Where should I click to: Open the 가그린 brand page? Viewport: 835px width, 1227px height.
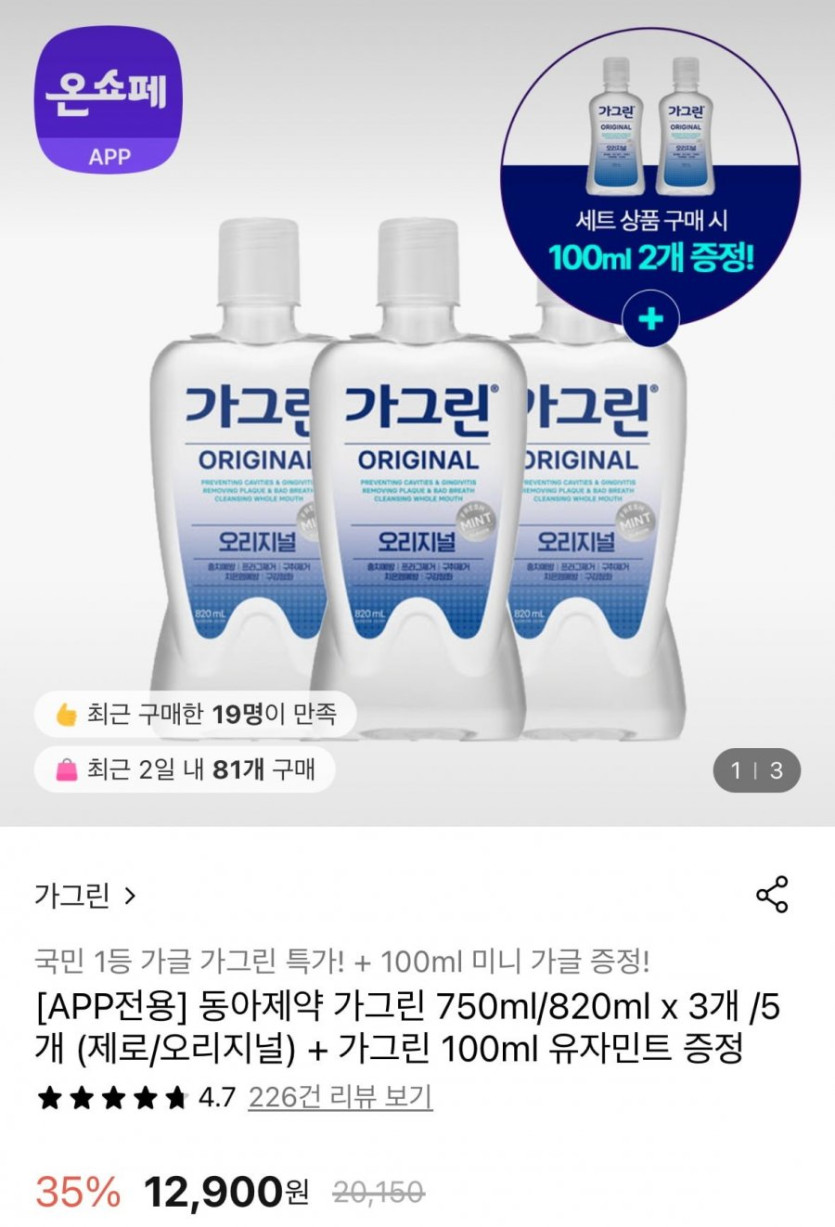pyautogui.click(x=84, y=894)
